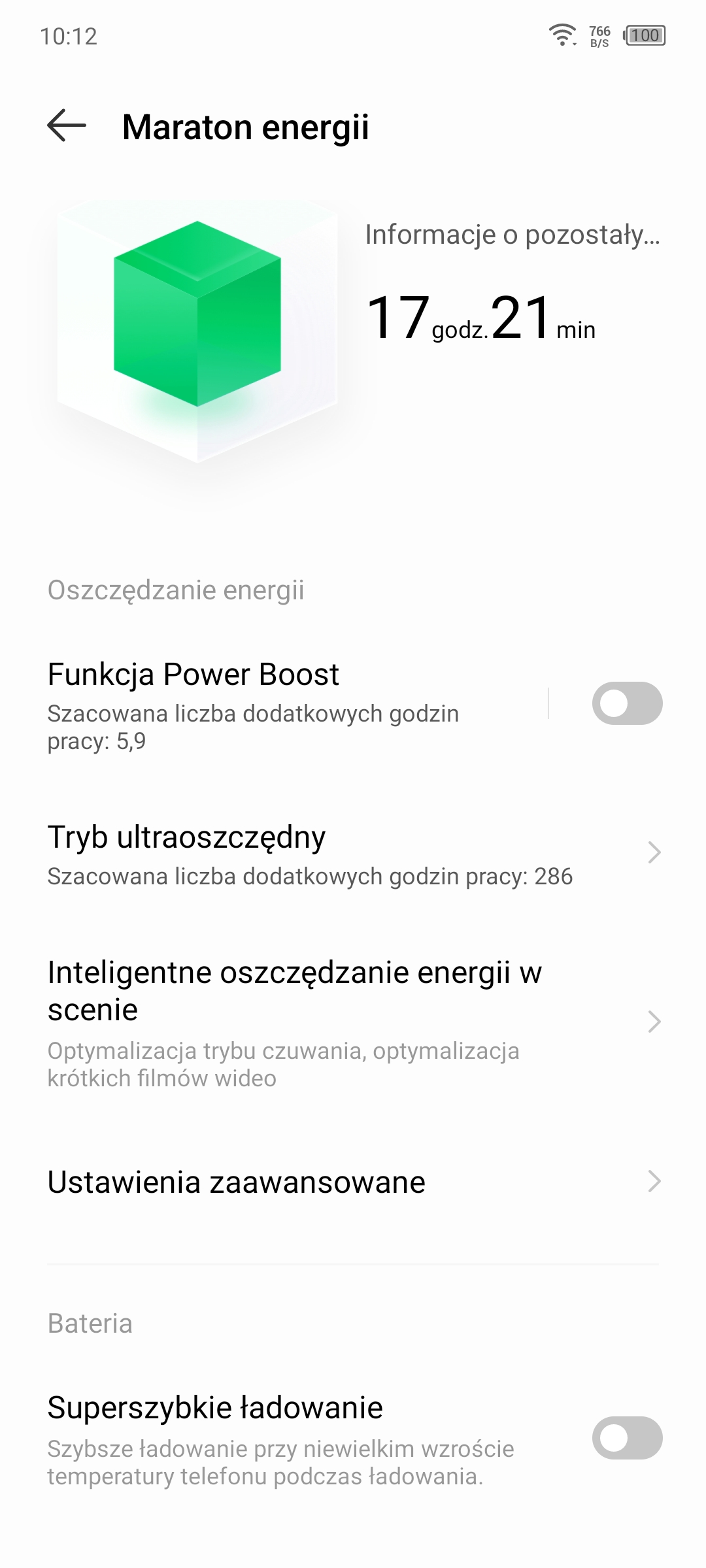Image resolution: width=706 pixels, height=1568 pixels.
Task: Enable the Funkcja Power Boost switch
Action: click(x=627, y=703)
